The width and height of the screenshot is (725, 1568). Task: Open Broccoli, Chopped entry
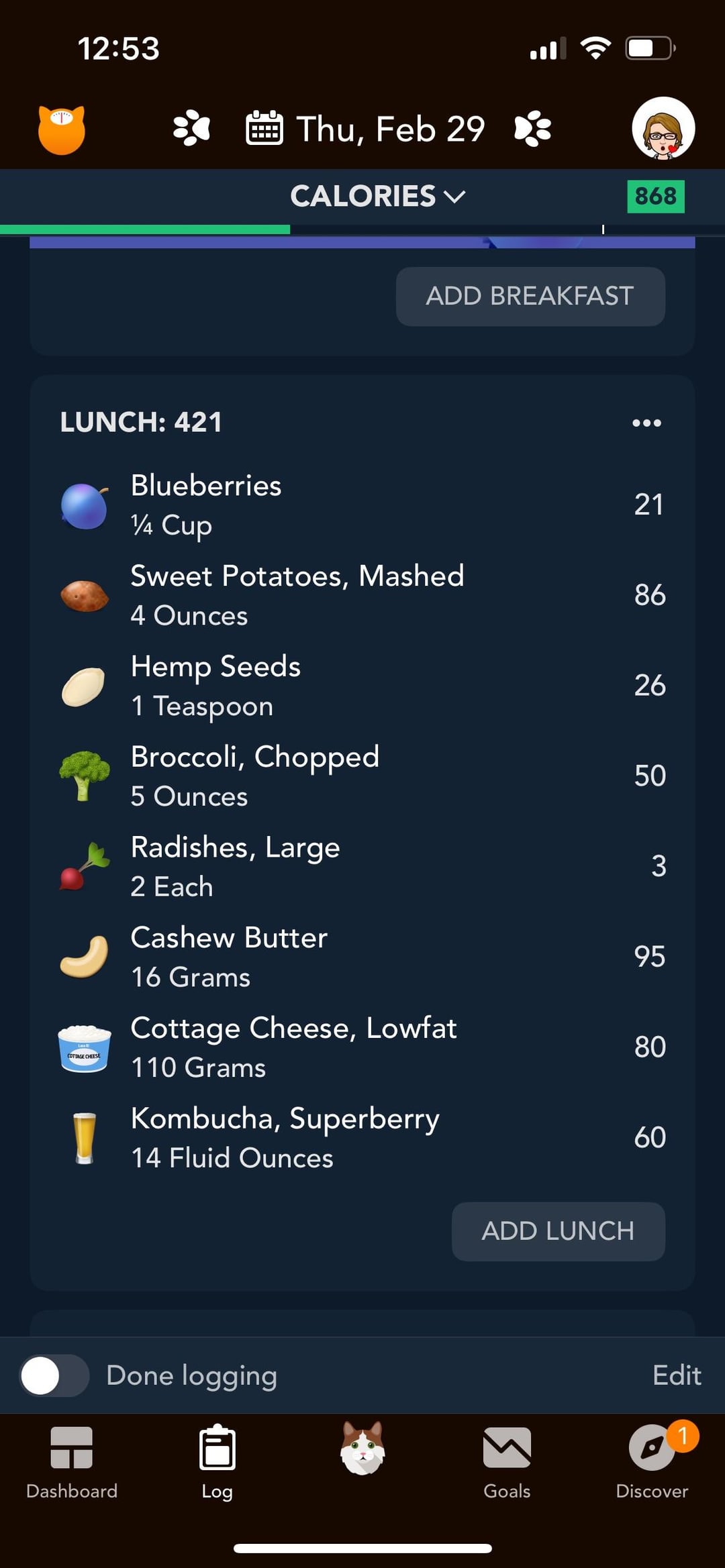point(362,776)
